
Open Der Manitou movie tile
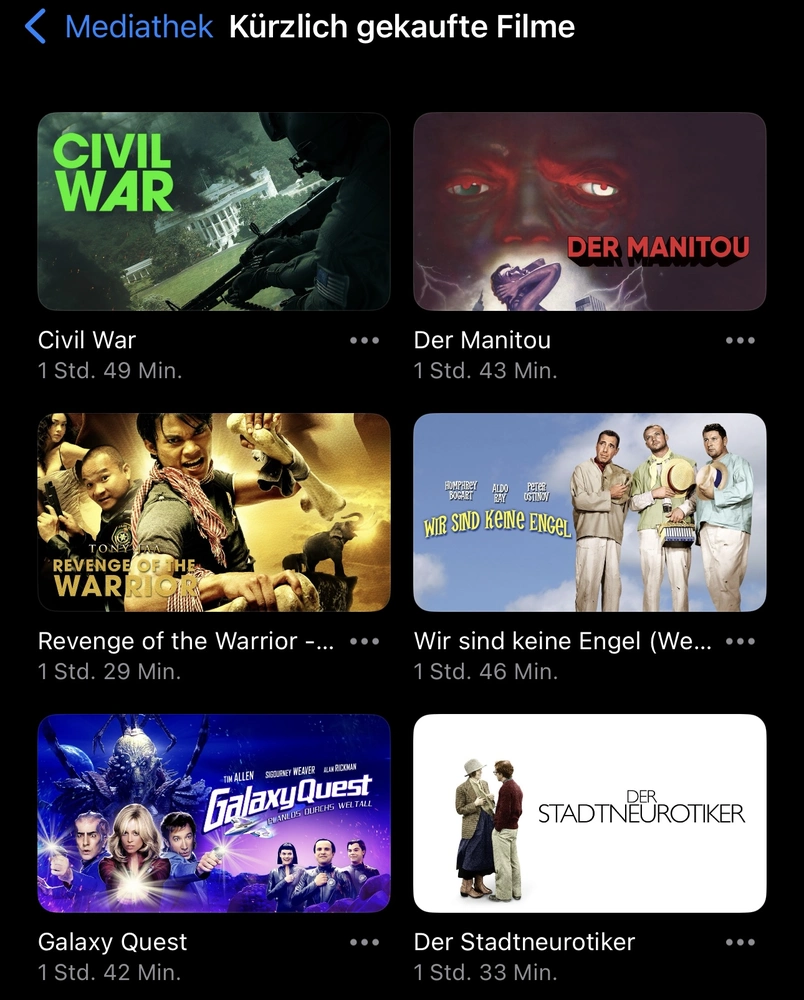pyautogui.click(x=590, y=211)
